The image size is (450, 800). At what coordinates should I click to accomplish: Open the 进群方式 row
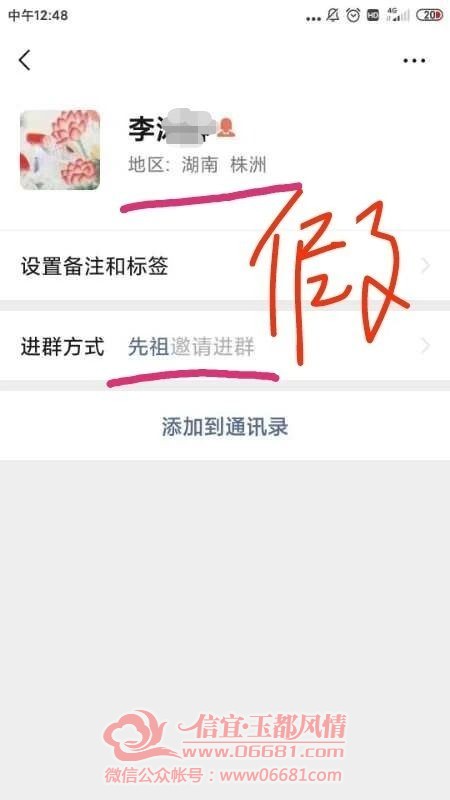pyautogui.click(x=225, y=346)
